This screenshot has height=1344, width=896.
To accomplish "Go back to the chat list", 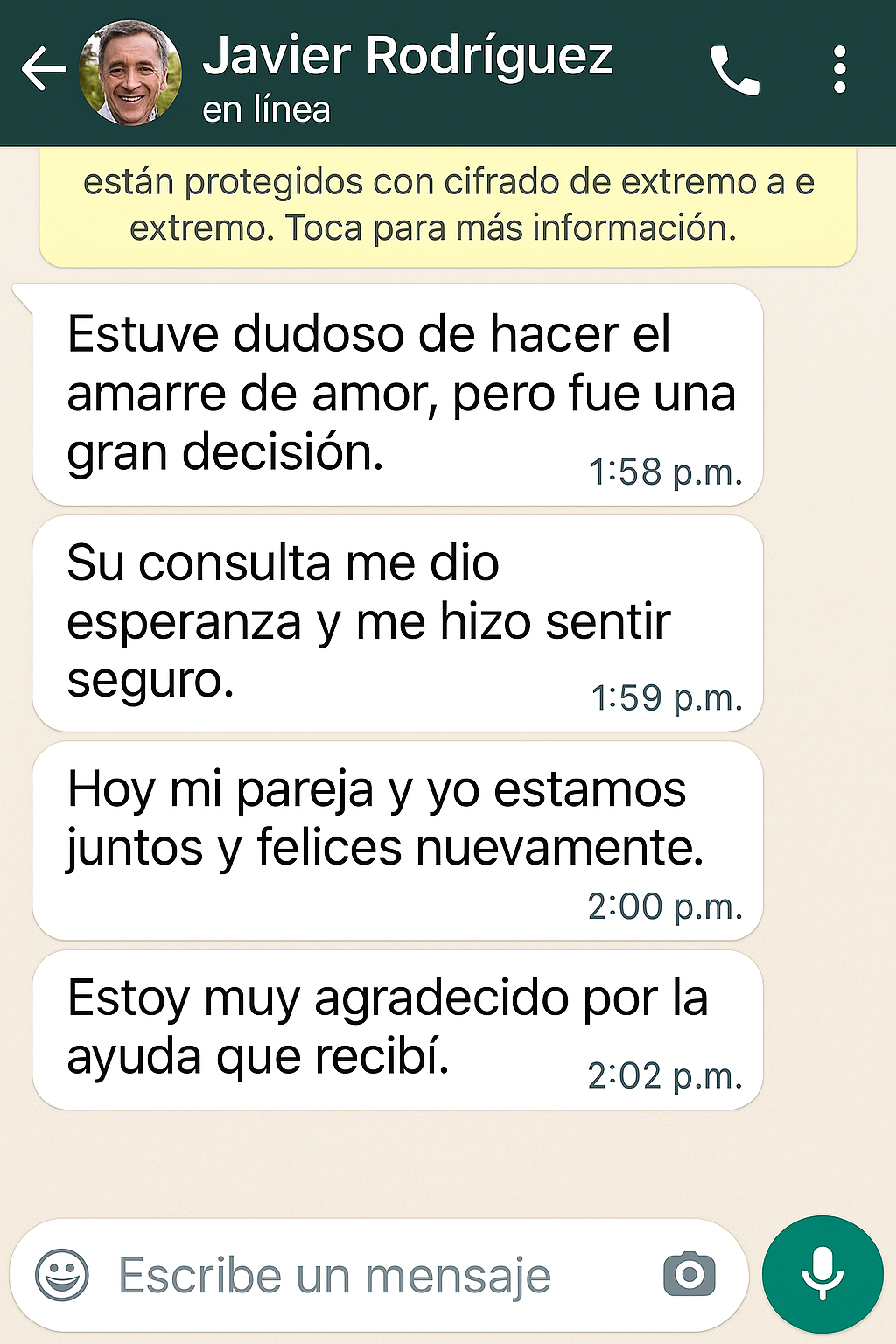I will point(43,70).
